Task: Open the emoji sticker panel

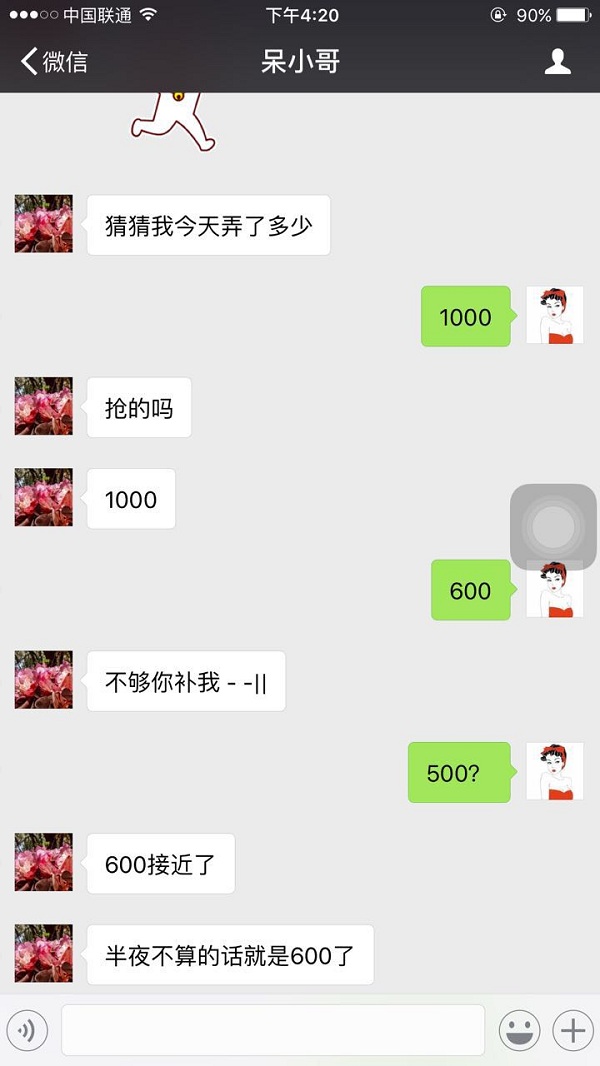Action: pos(519,1030)
